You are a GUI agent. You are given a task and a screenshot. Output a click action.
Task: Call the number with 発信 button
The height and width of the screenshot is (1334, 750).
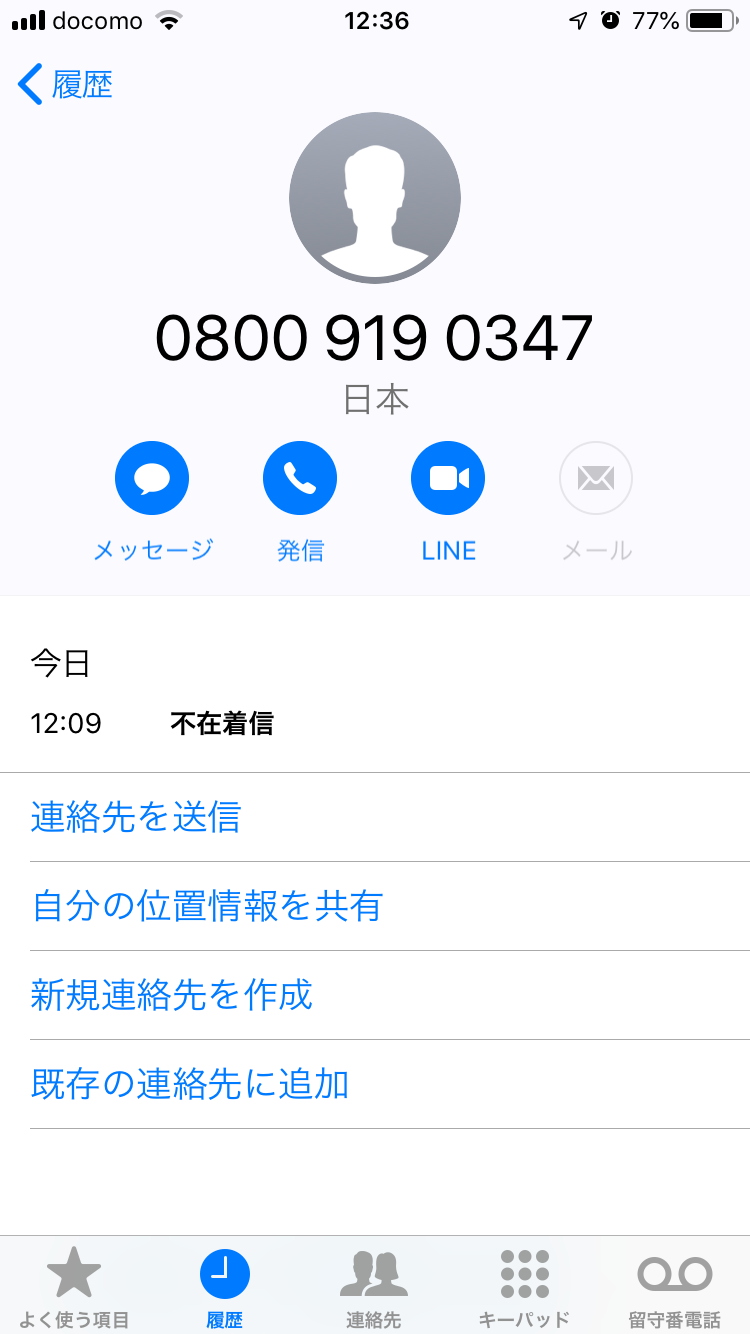tap(300, 479)
